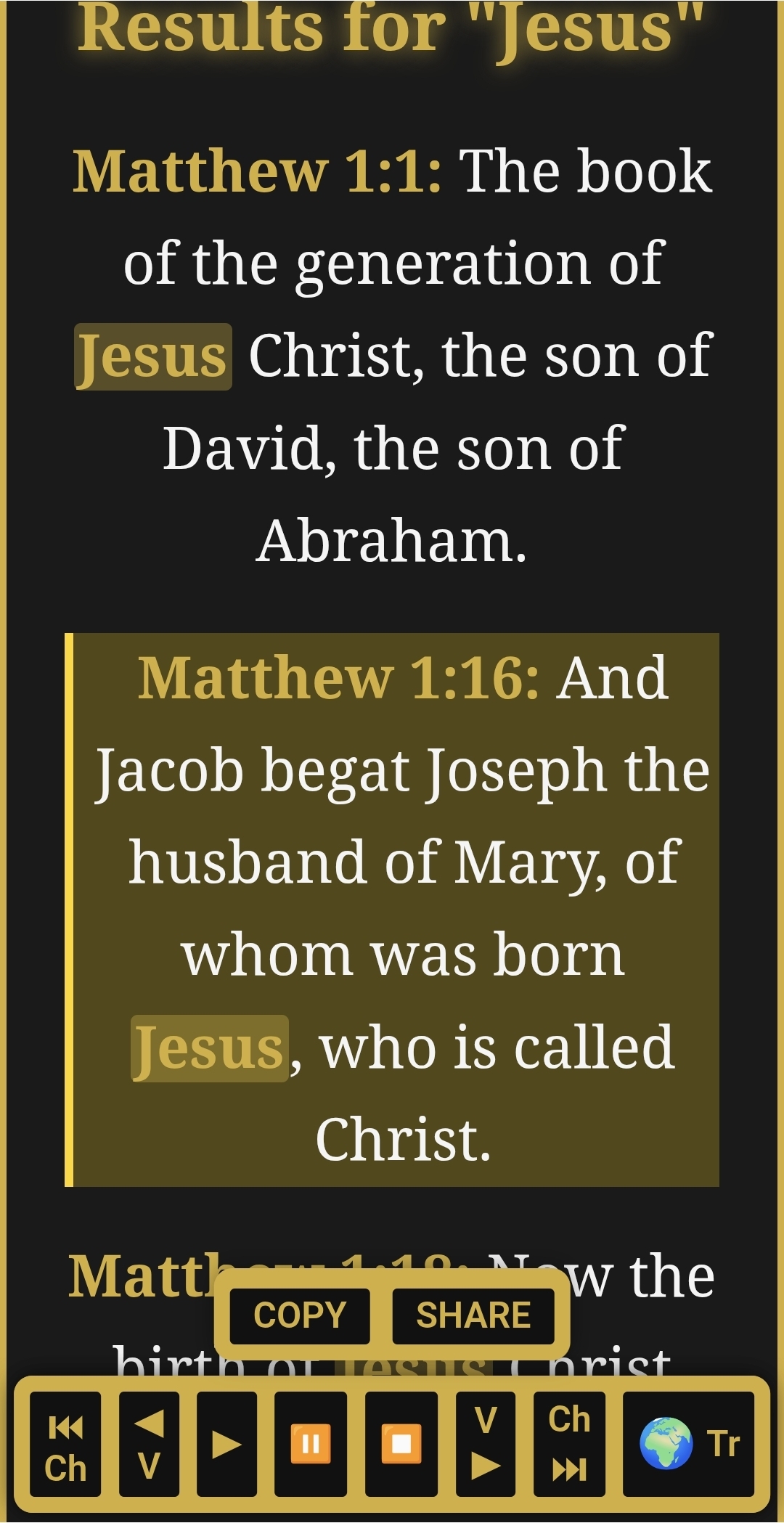The image size is (784, 1523).
Task: Go to the previous chapter
Action: [65, 1445]
